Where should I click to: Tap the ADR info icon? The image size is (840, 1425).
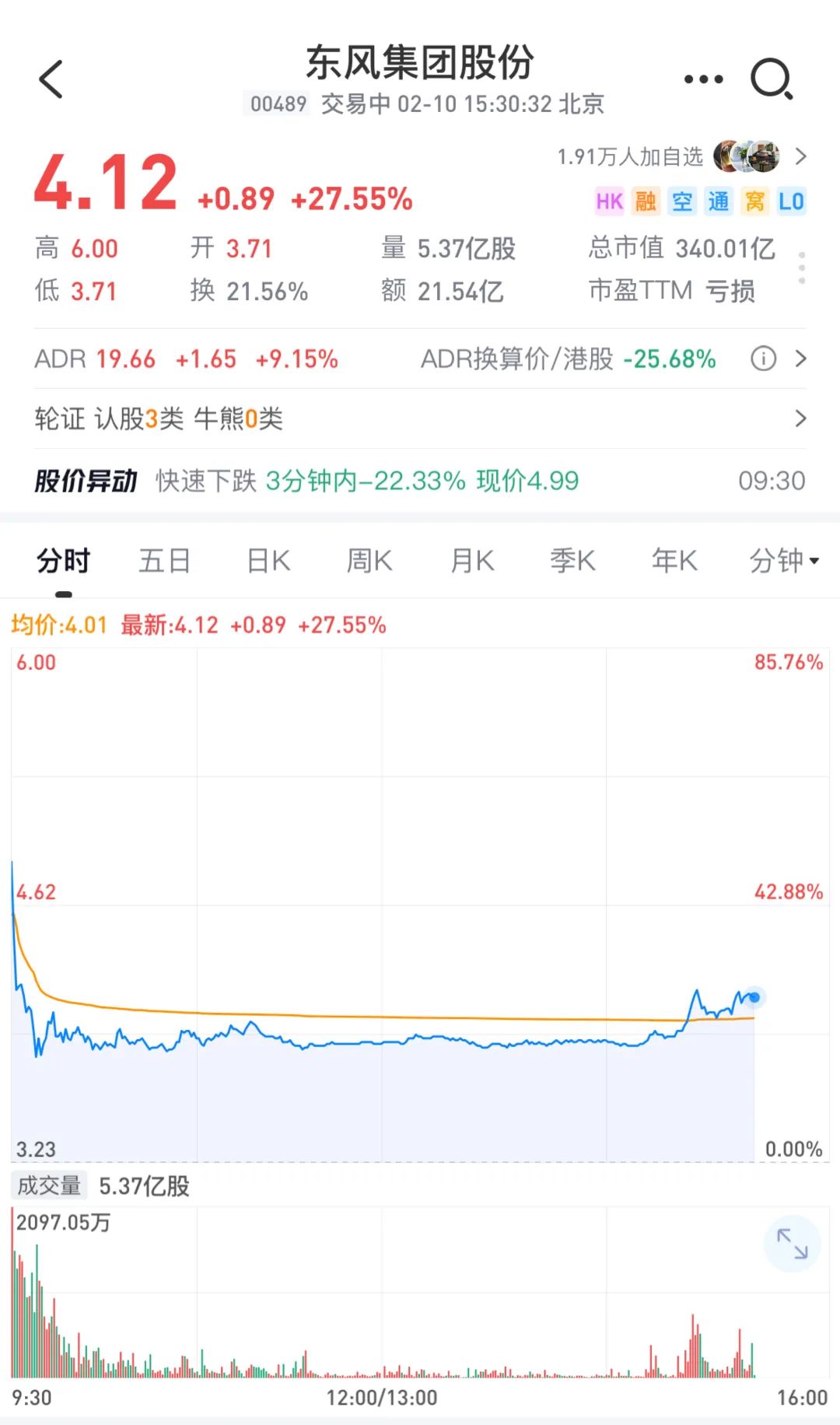coord(764,359)
